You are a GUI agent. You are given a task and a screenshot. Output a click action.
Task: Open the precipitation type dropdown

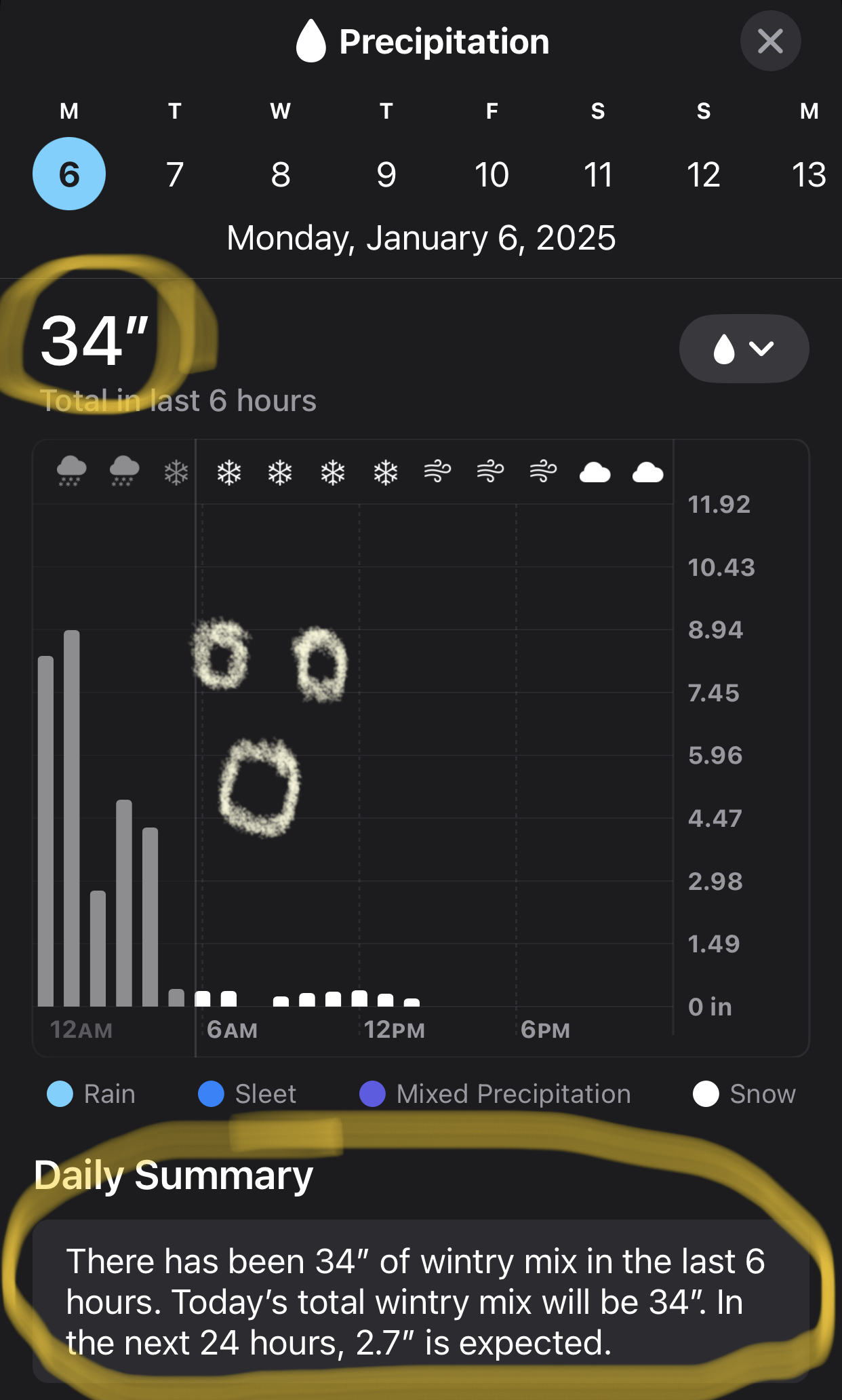[x=744, y=349]
